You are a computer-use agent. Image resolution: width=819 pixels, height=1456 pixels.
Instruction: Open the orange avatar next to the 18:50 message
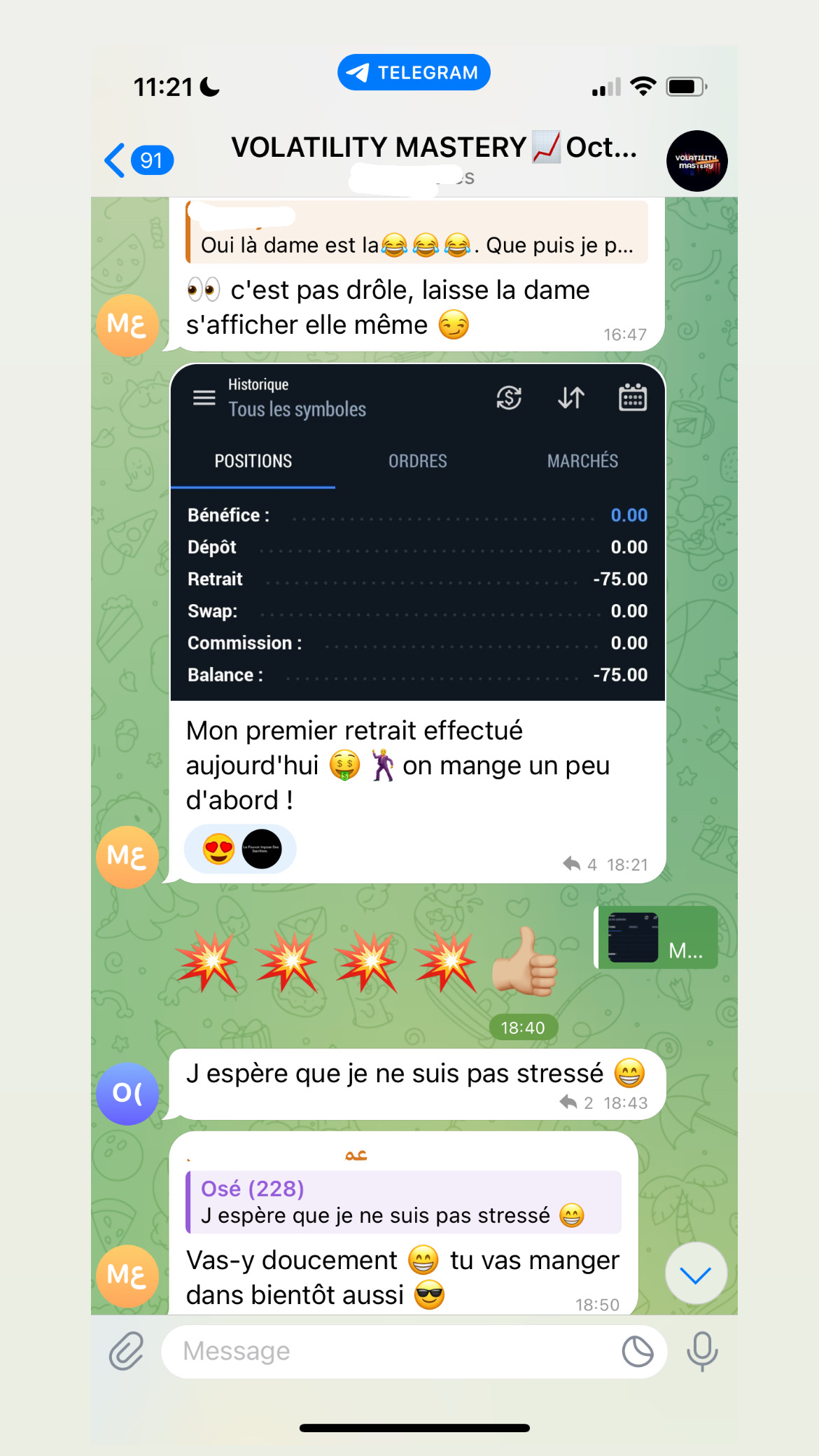coord(127,1275)
